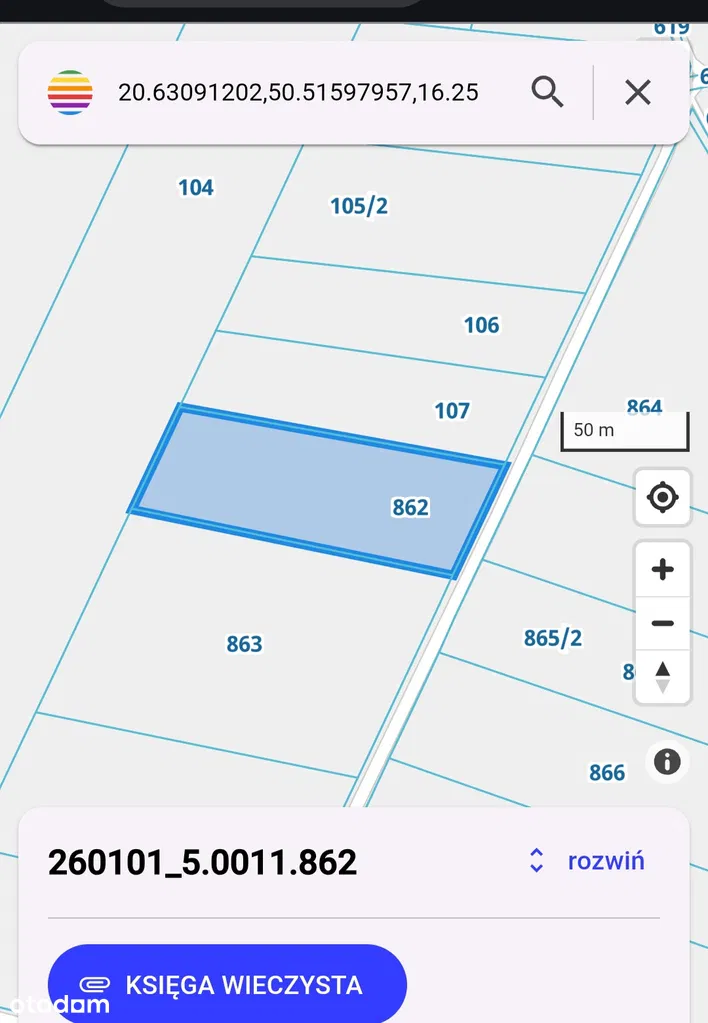Reset map orientation with the north arrow
The width and height of the screenshot is (708, 1023).
click(662, 676)
